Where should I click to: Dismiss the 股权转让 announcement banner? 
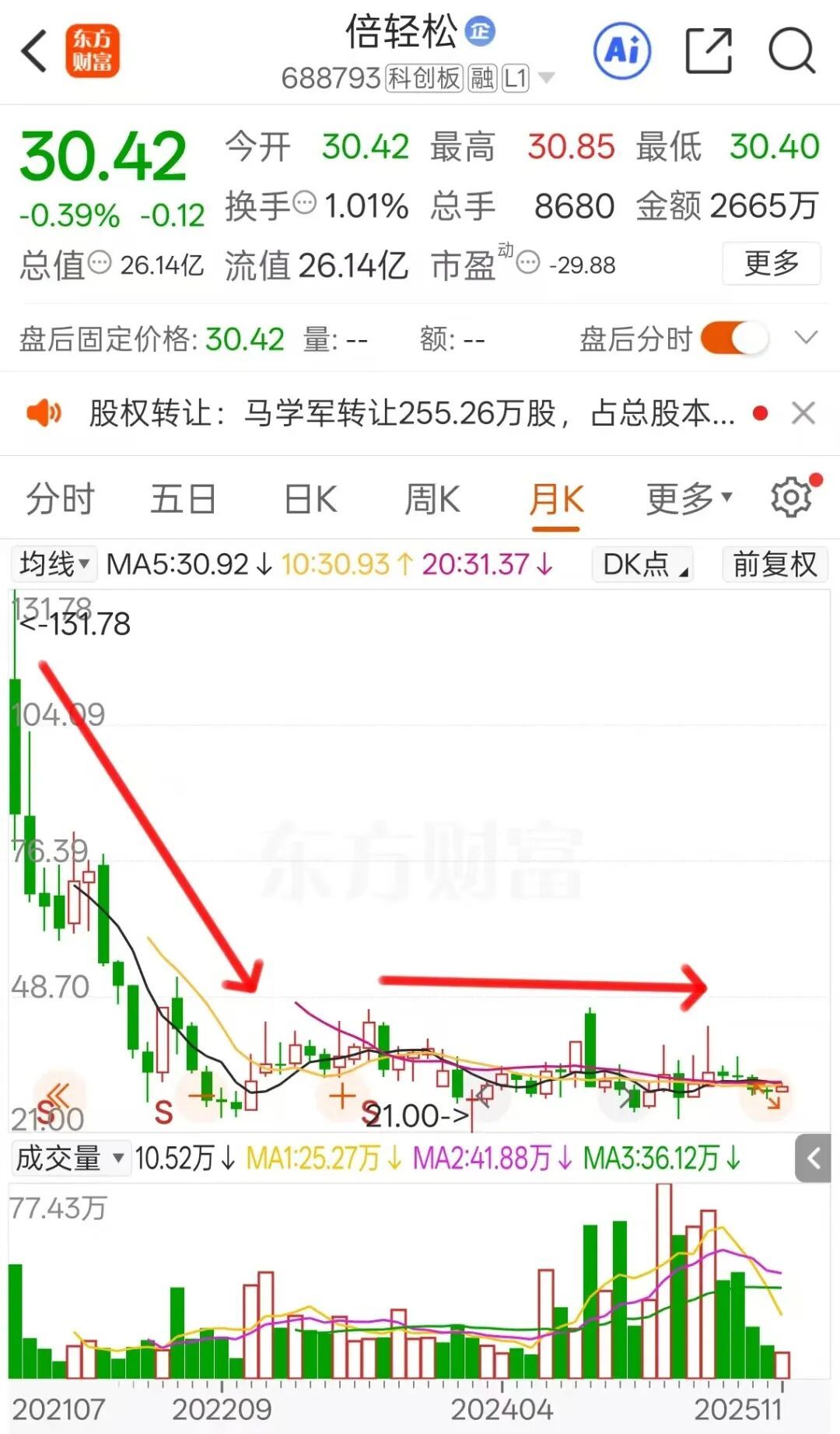803,413
